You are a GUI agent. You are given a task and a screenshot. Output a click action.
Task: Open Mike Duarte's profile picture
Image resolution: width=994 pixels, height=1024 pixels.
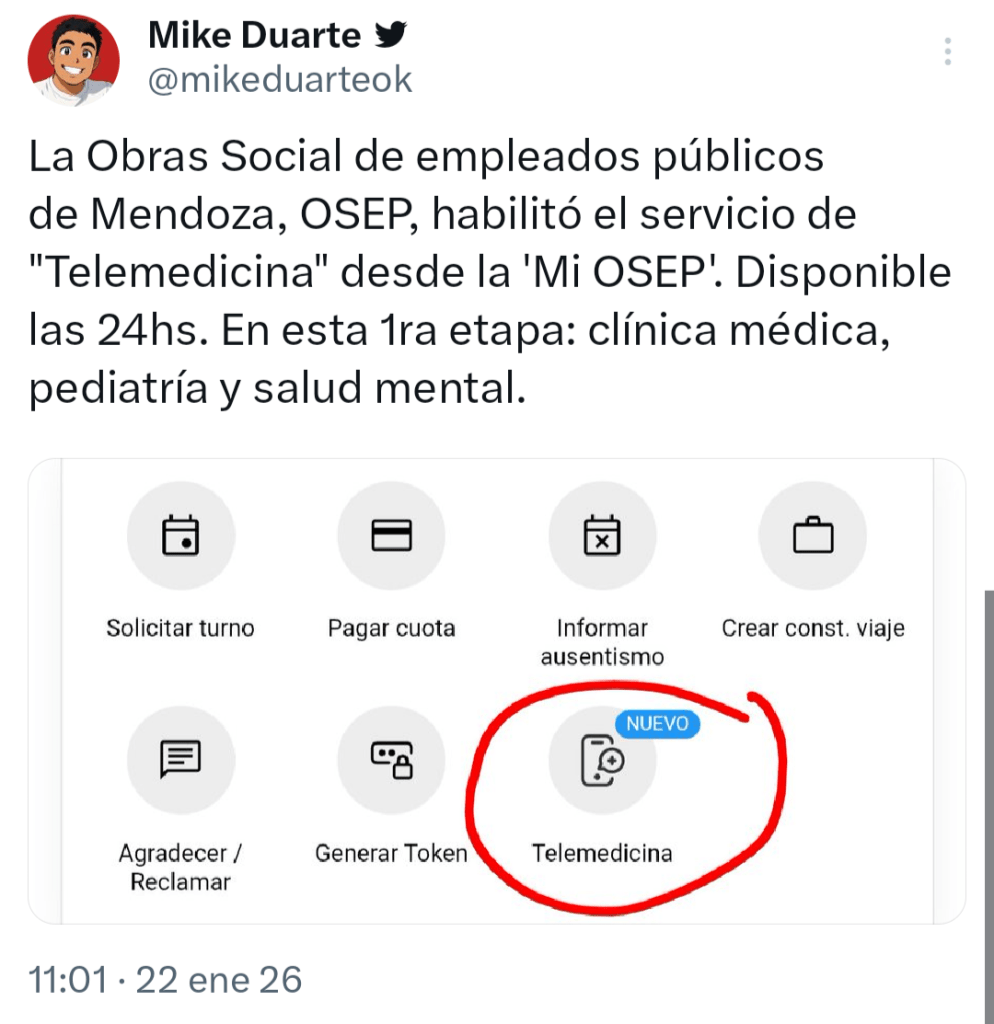tap(73, 59)
